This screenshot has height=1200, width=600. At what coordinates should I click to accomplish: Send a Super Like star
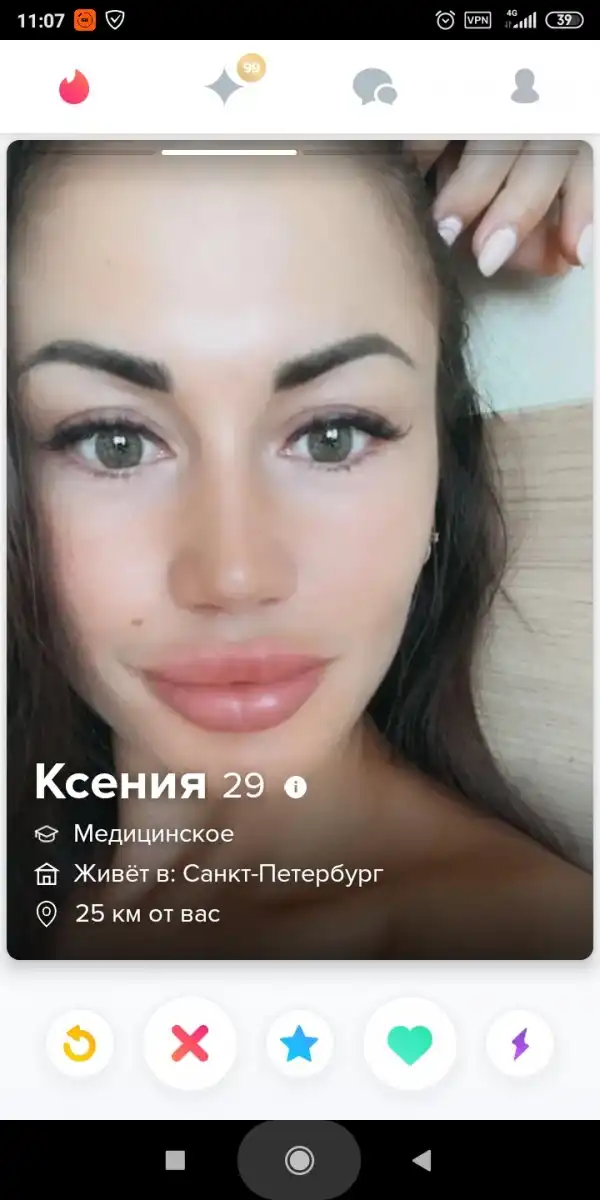[299, 1045]
